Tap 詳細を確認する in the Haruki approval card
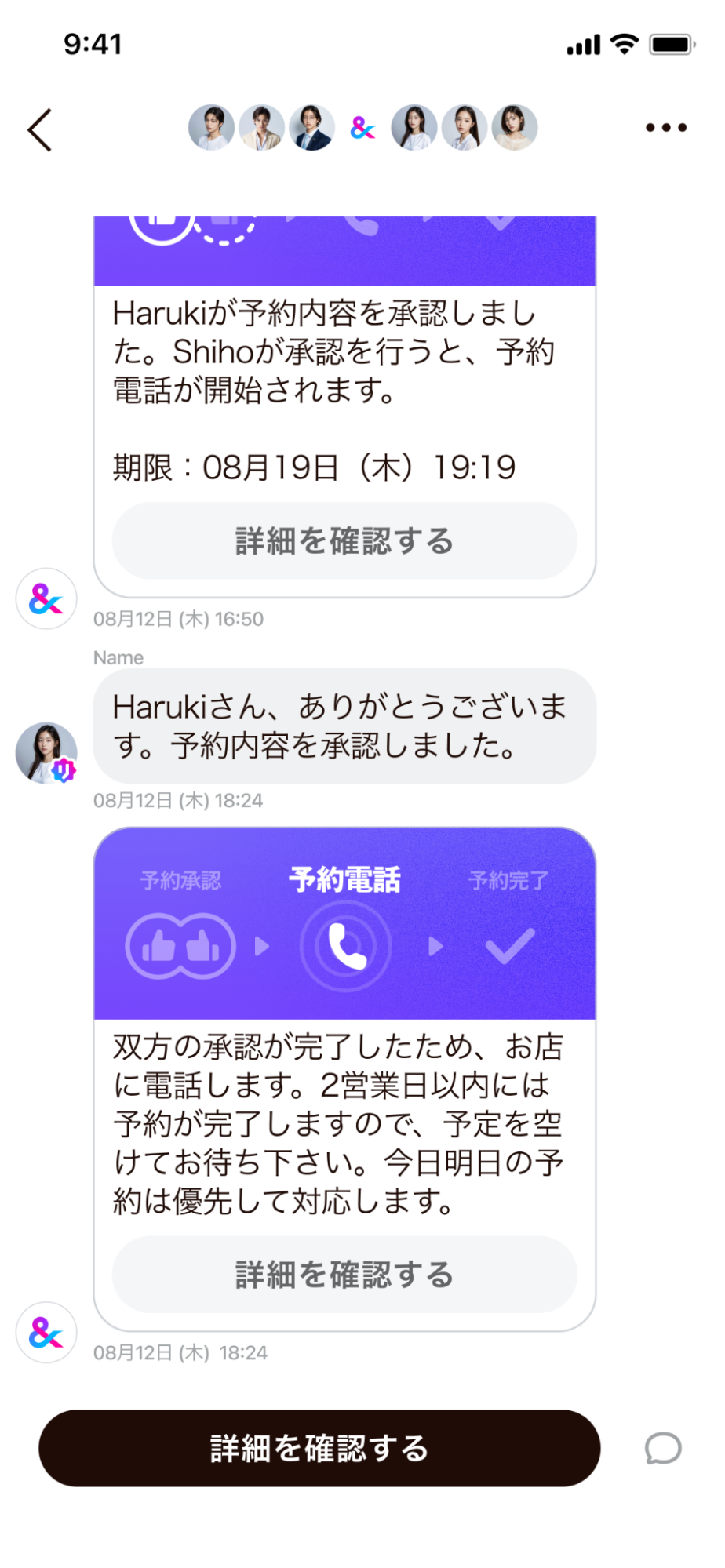The height and width of the screenshot is (1568, 725). [x=344, y=541]
